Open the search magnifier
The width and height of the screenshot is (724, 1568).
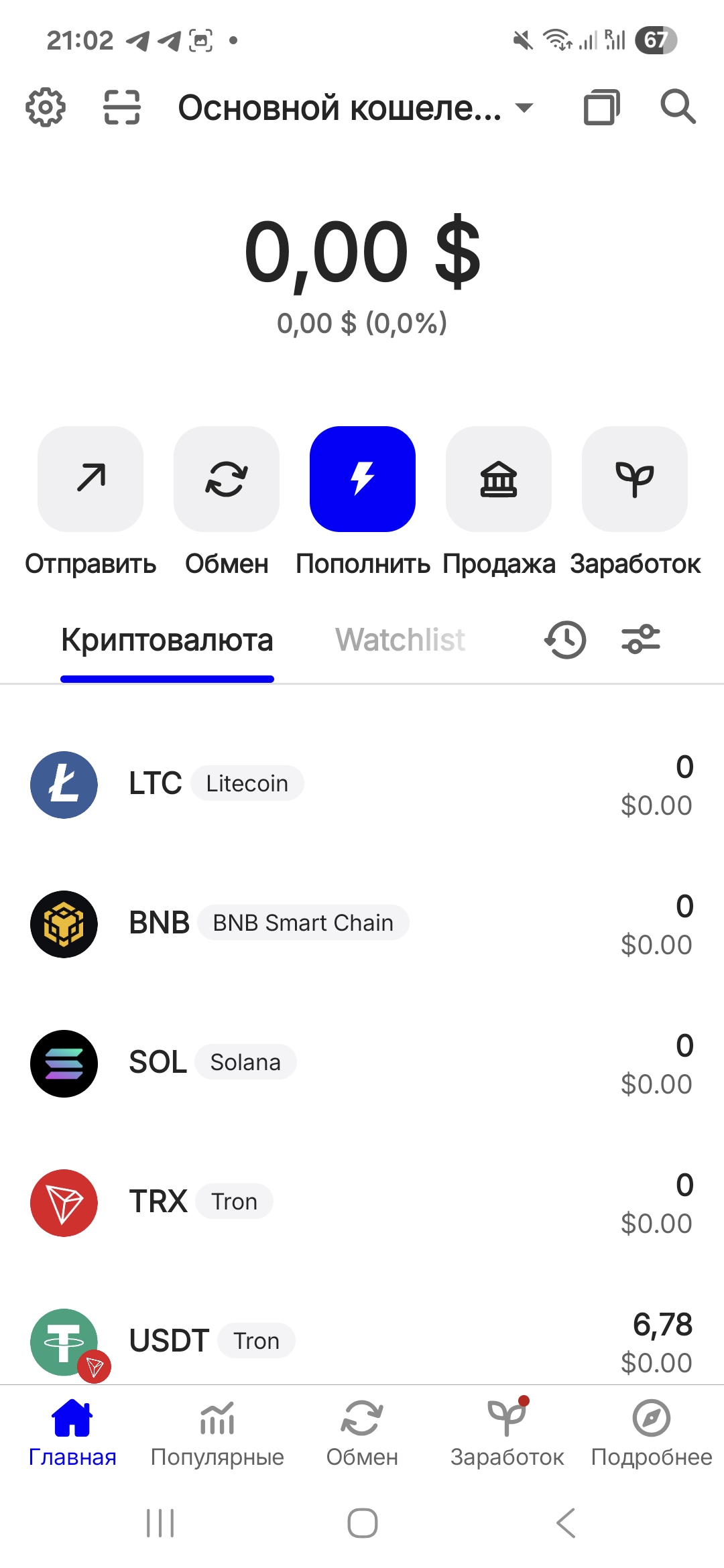678,107
